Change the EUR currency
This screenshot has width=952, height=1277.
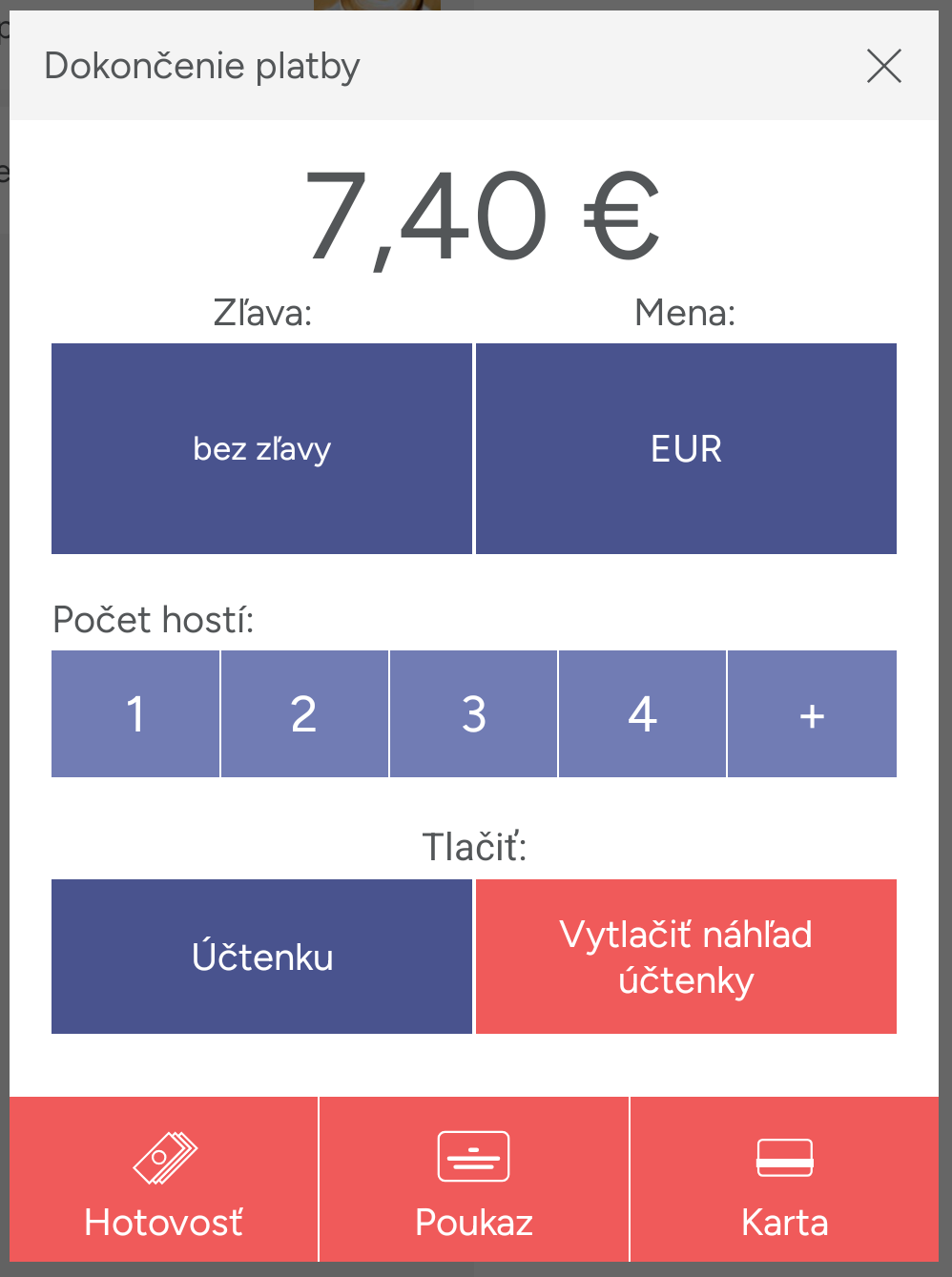(x=686, y=448)
